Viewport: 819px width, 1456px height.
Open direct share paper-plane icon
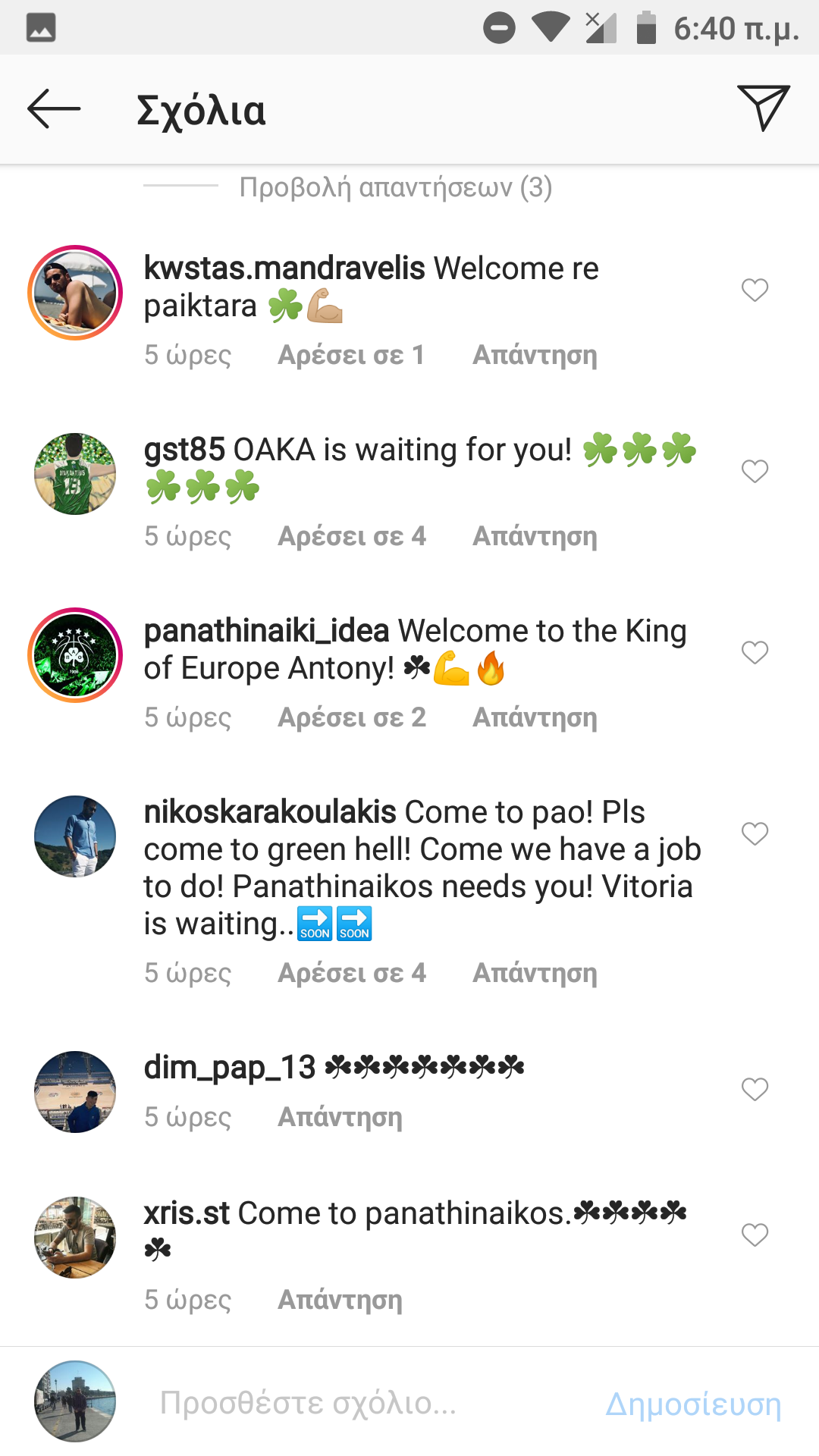pos(763,108)
